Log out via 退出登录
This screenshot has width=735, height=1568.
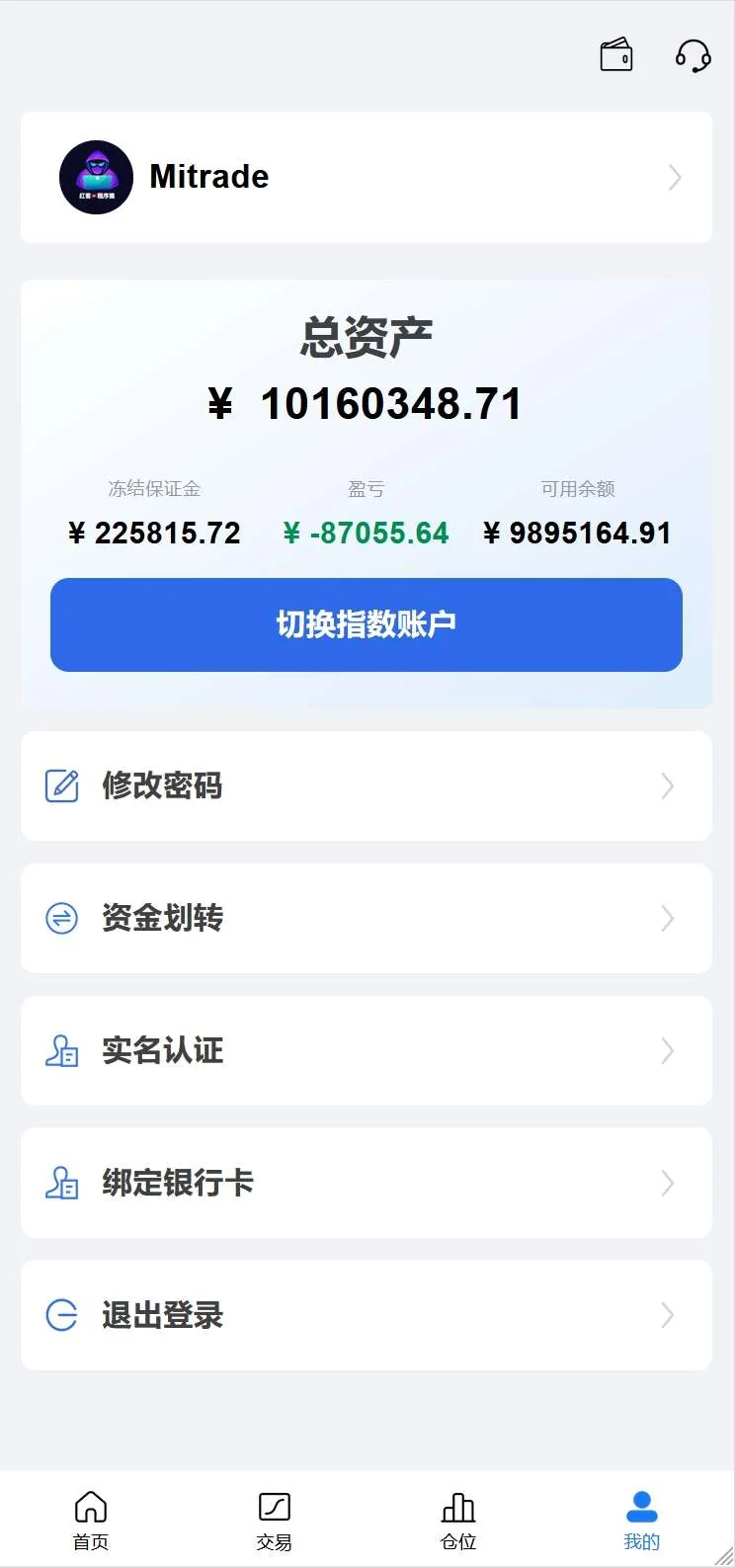[x=366, y=1315]
